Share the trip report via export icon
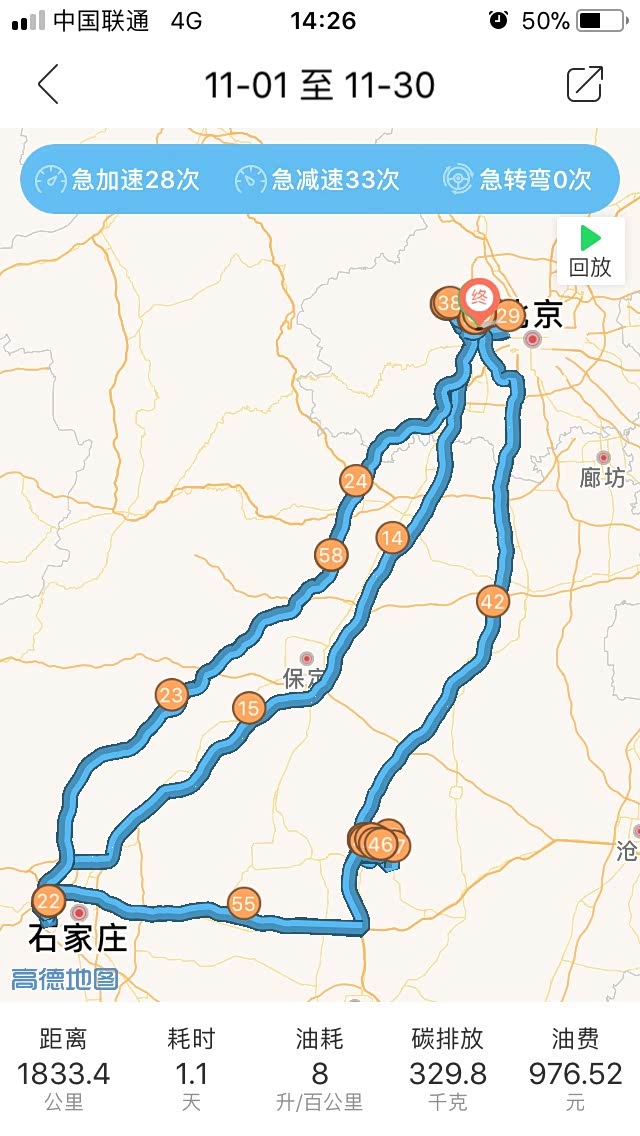Screen dimensions: 640x1136 (x=584, y=84)
